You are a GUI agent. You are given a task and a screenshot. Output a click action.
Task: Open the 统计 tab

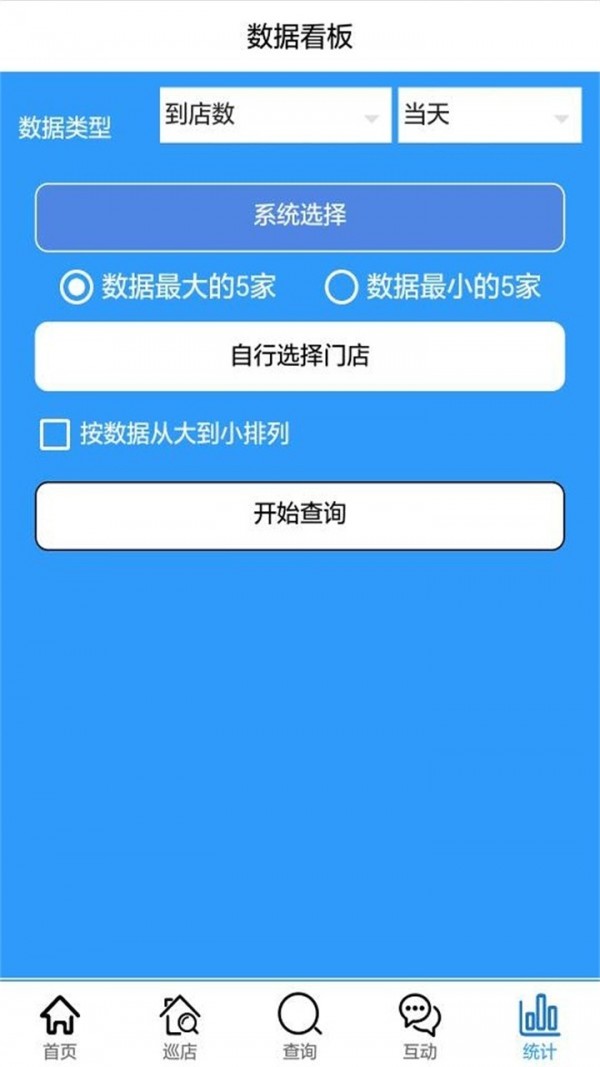point(540,1026)
